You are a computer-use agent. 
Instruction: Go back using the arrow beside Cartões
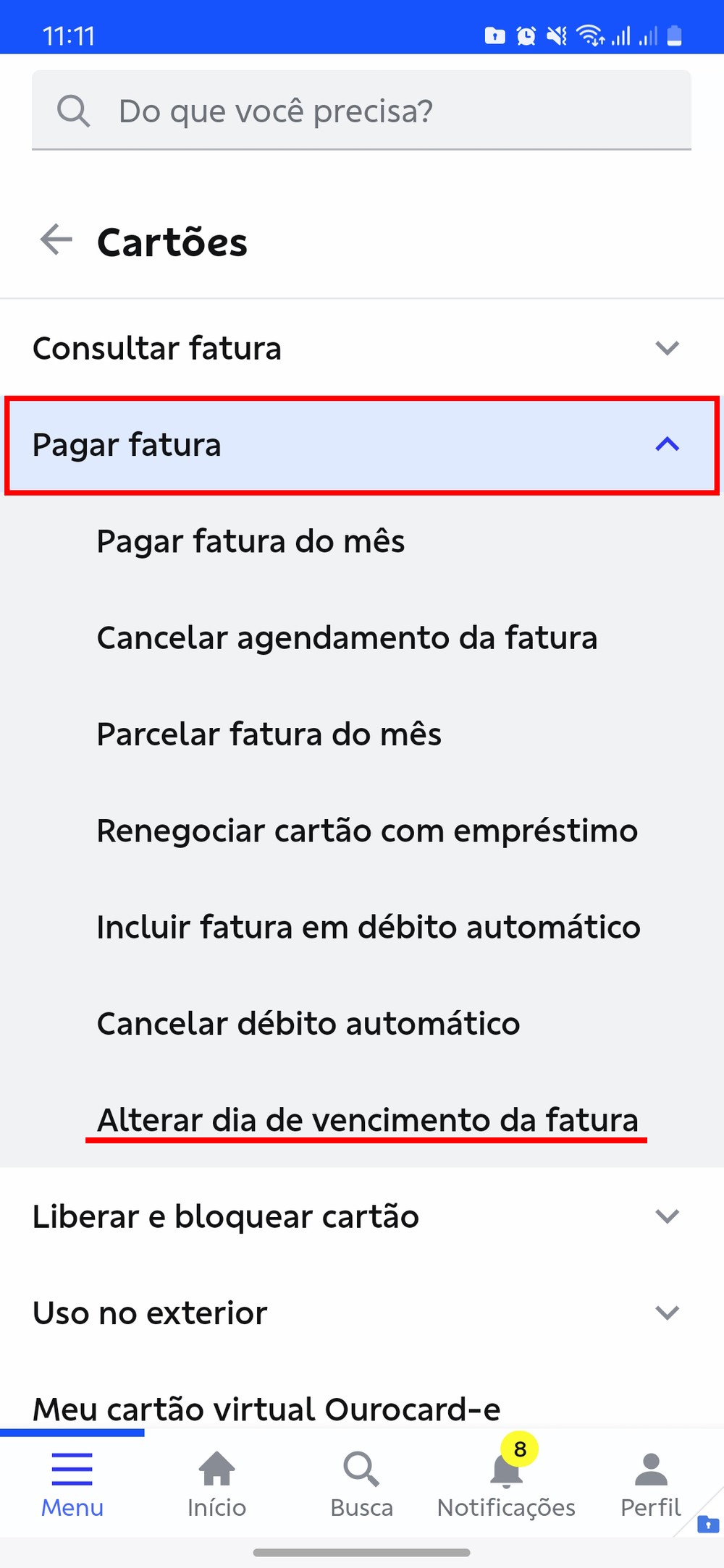pyautogui.click(x=56, y=240)
